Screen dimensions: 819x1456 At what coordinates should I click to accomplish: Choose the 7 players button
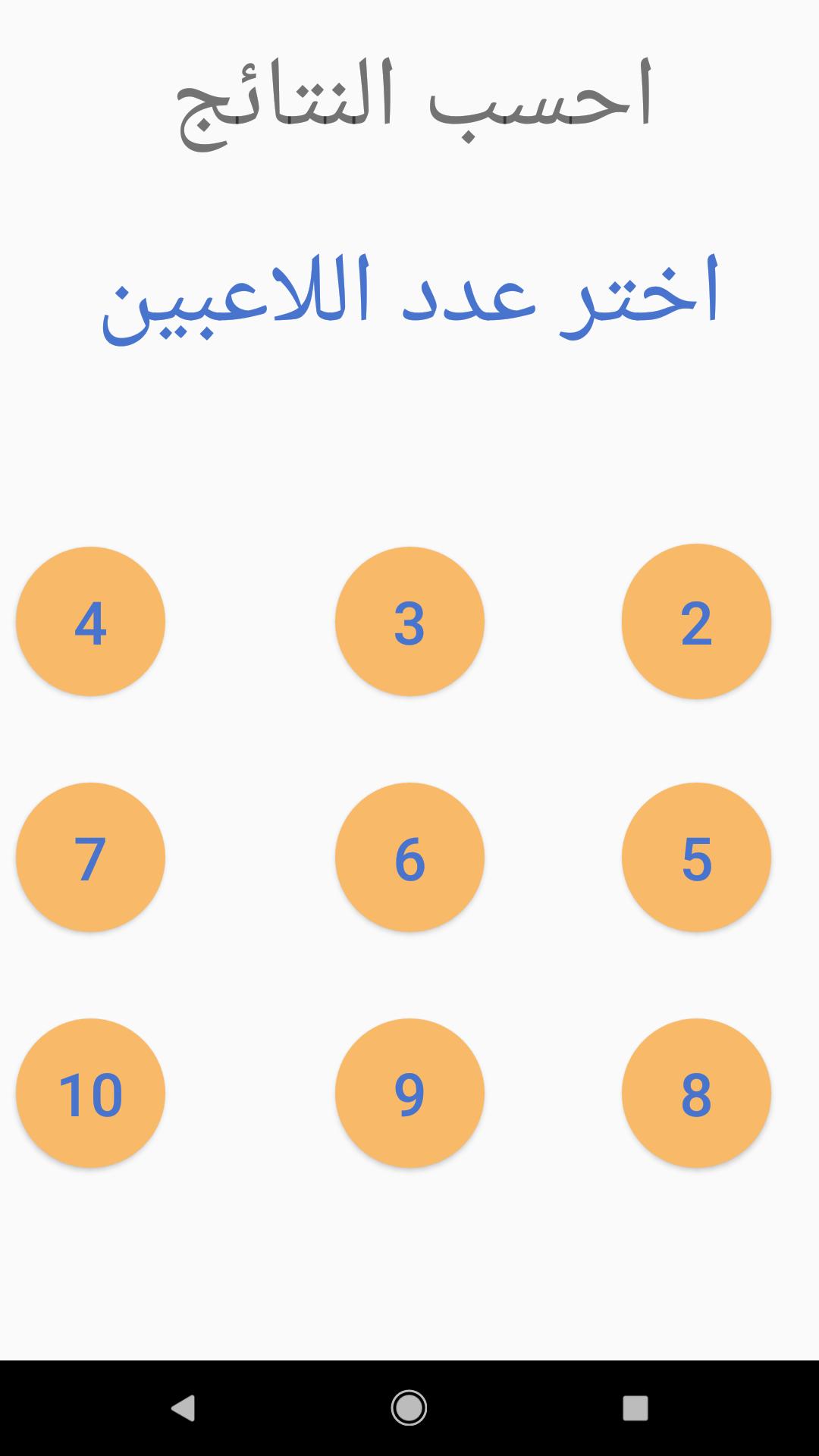pos(90,857)
